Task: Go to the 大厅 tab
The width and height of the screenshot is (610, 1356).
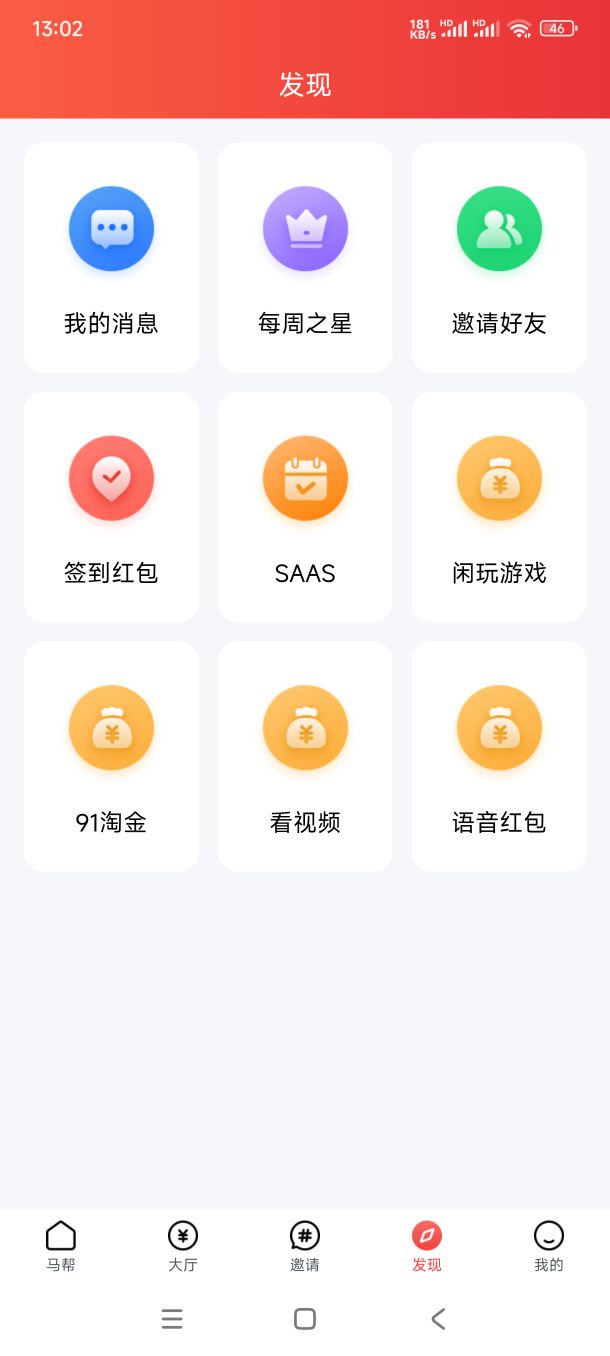Action: [183, 1246]
